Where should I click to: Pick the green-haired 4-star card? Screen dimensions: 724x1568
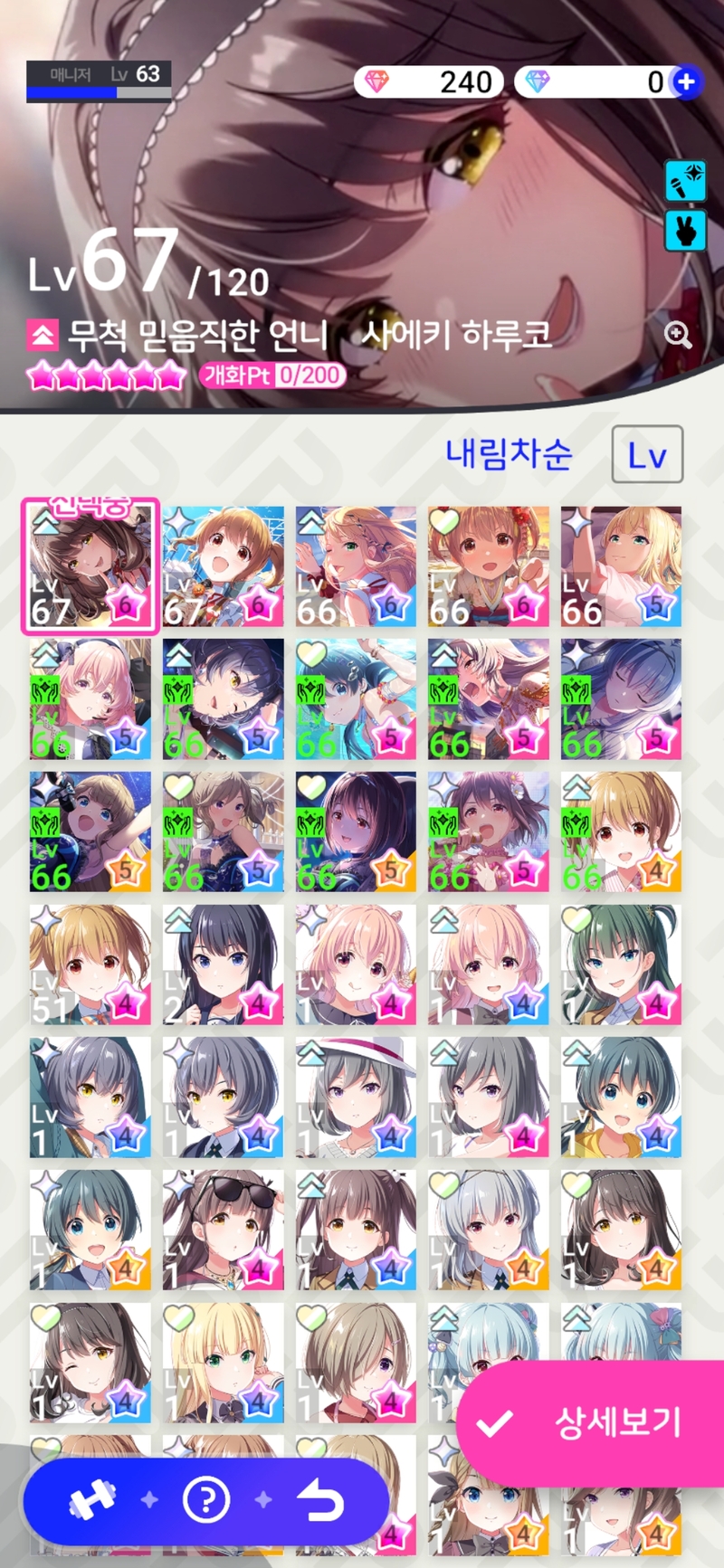621,965
